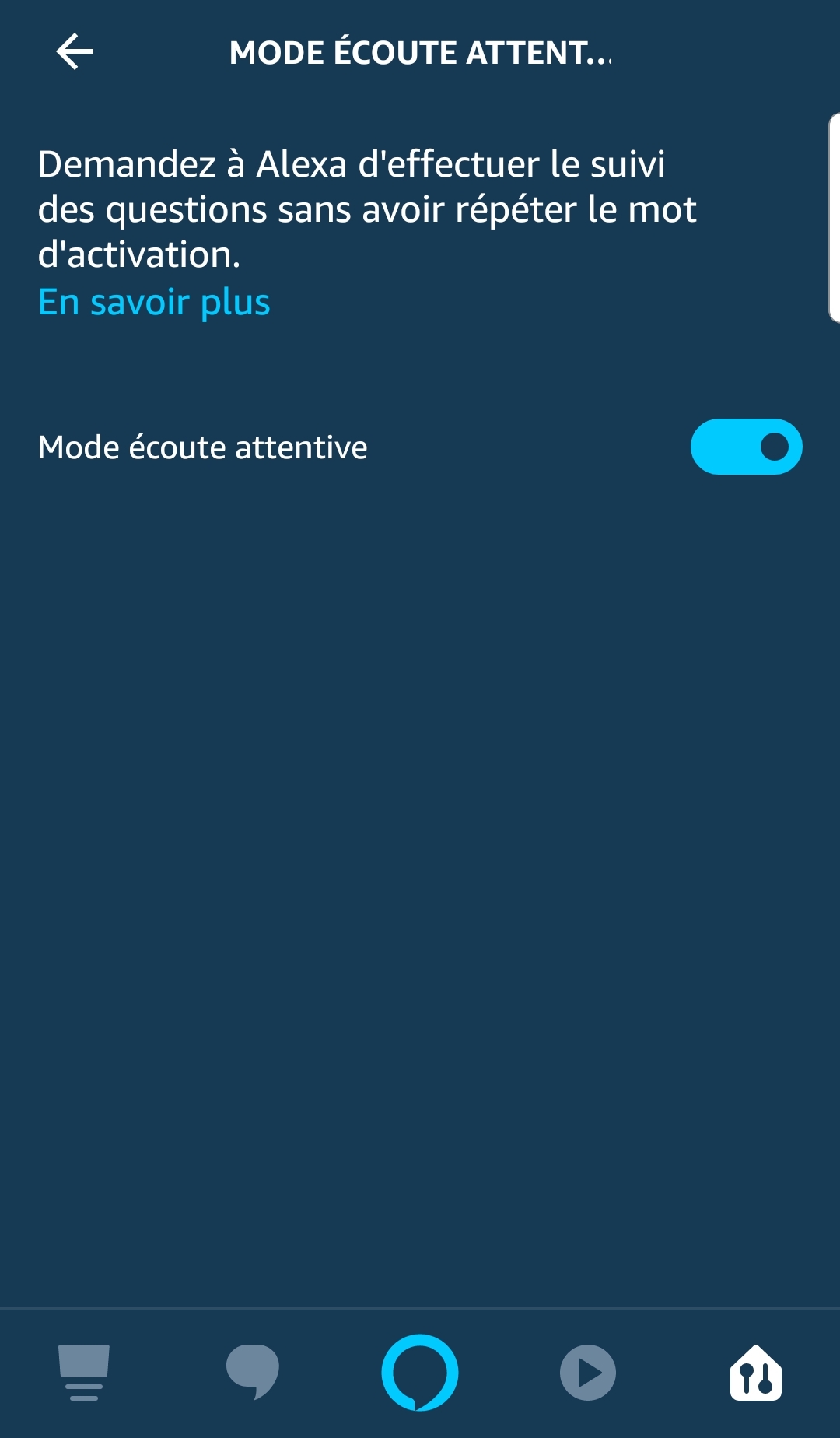Screen dimensions: 840x1438
Task: Open the Communicate chat bubble tab
Action: pos(252,1372)
